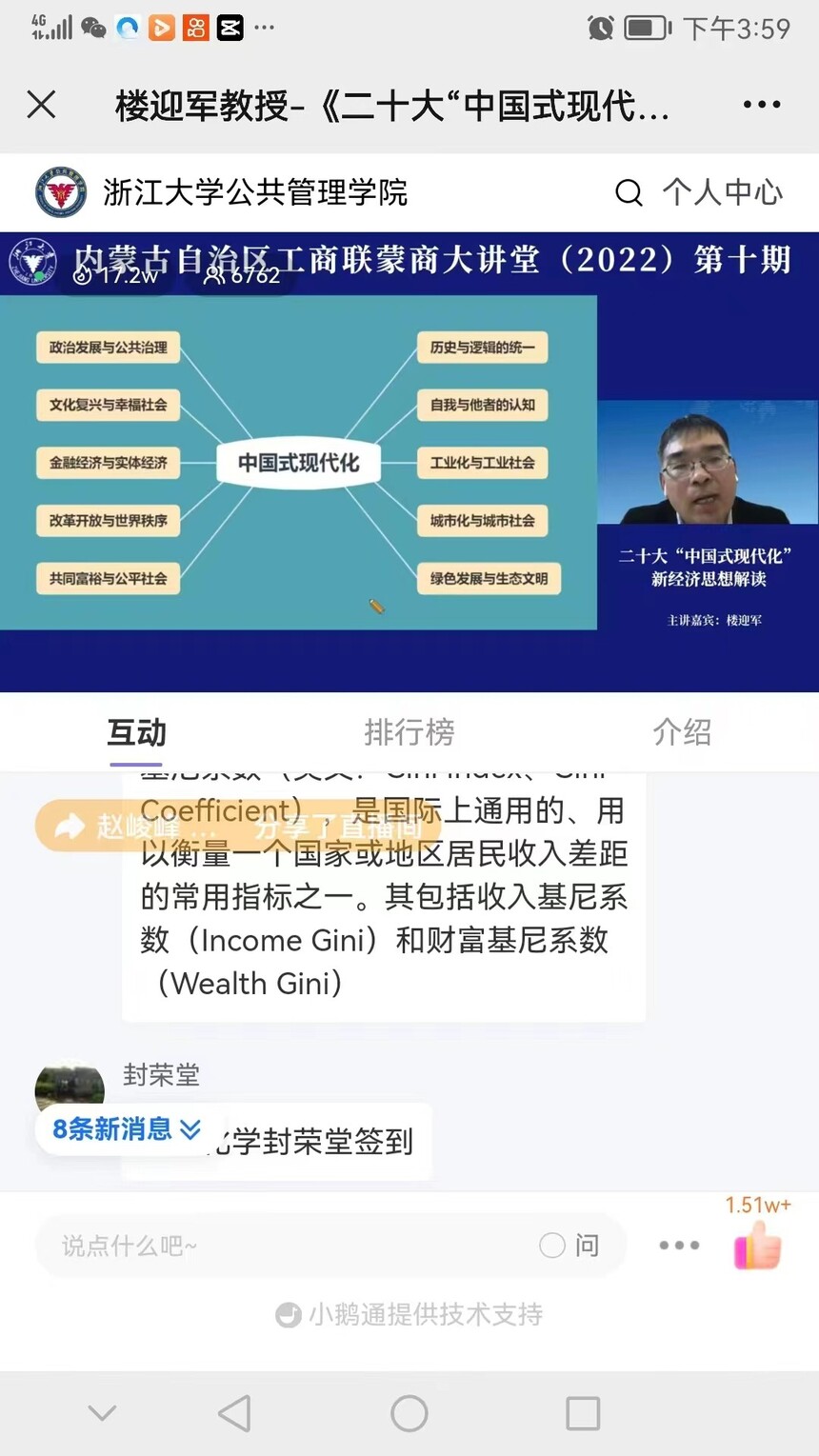Switch to the 排行榜 tab

coord(409,731)
